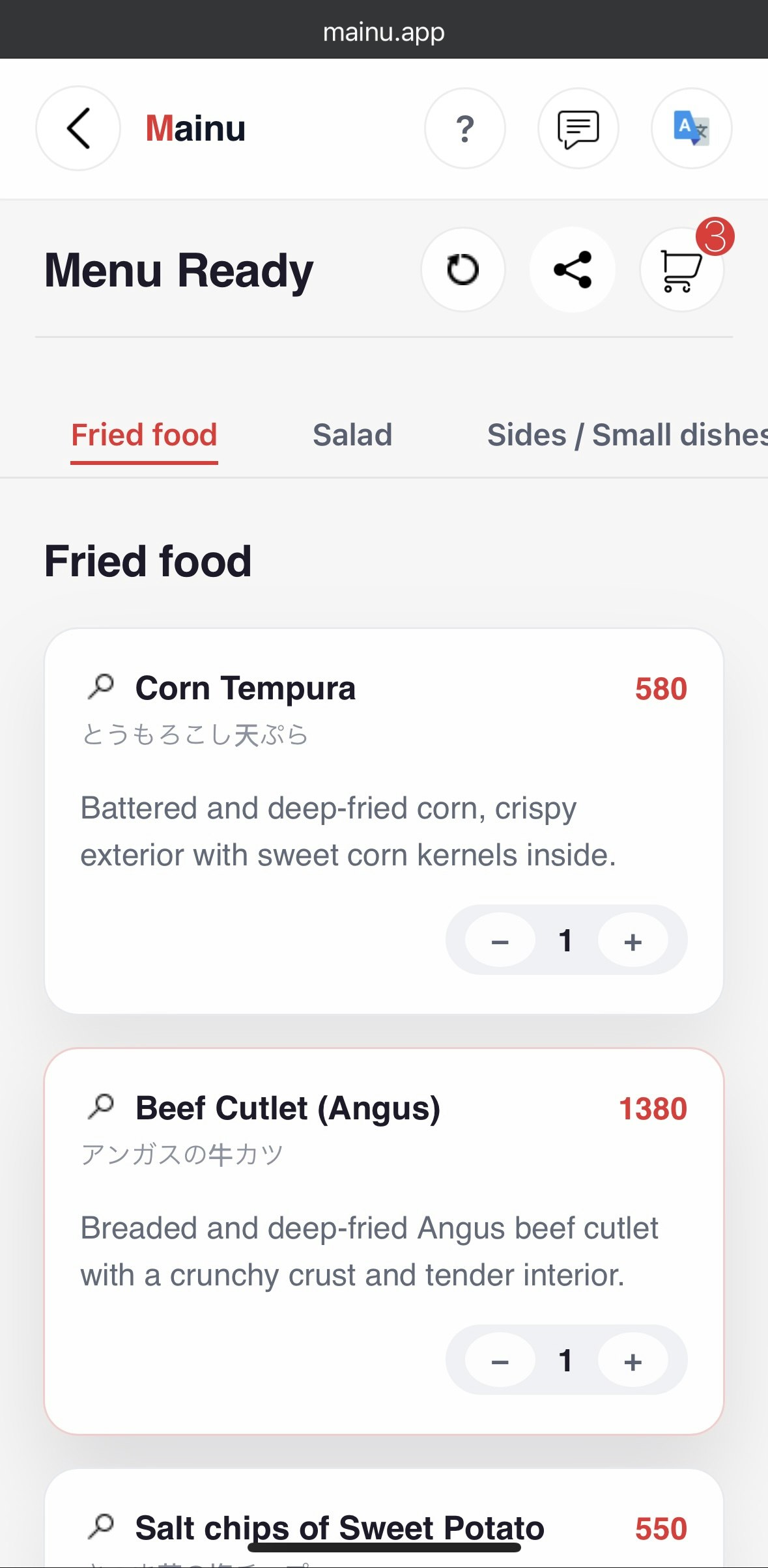The width and height of the screenshot is (768, 1568).
Task: Increase Corn Tempura quantity
Action: click(x=633, y=940)
